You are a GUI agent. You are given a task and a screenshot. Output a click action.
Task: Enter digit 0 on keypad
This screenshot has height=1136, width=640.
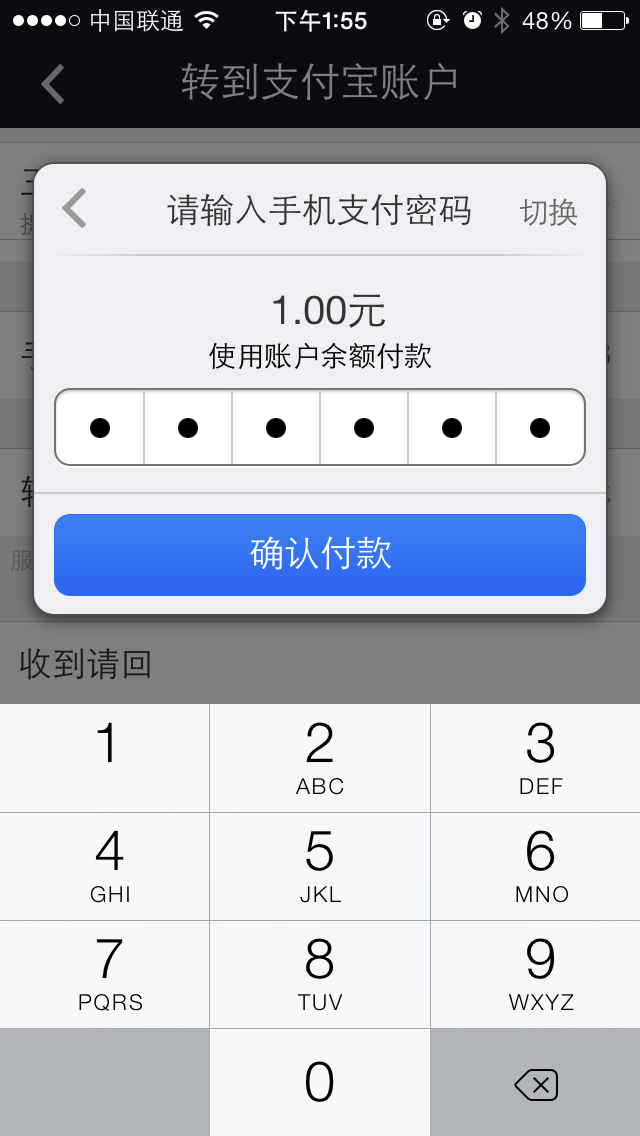tap(320, 1082)
